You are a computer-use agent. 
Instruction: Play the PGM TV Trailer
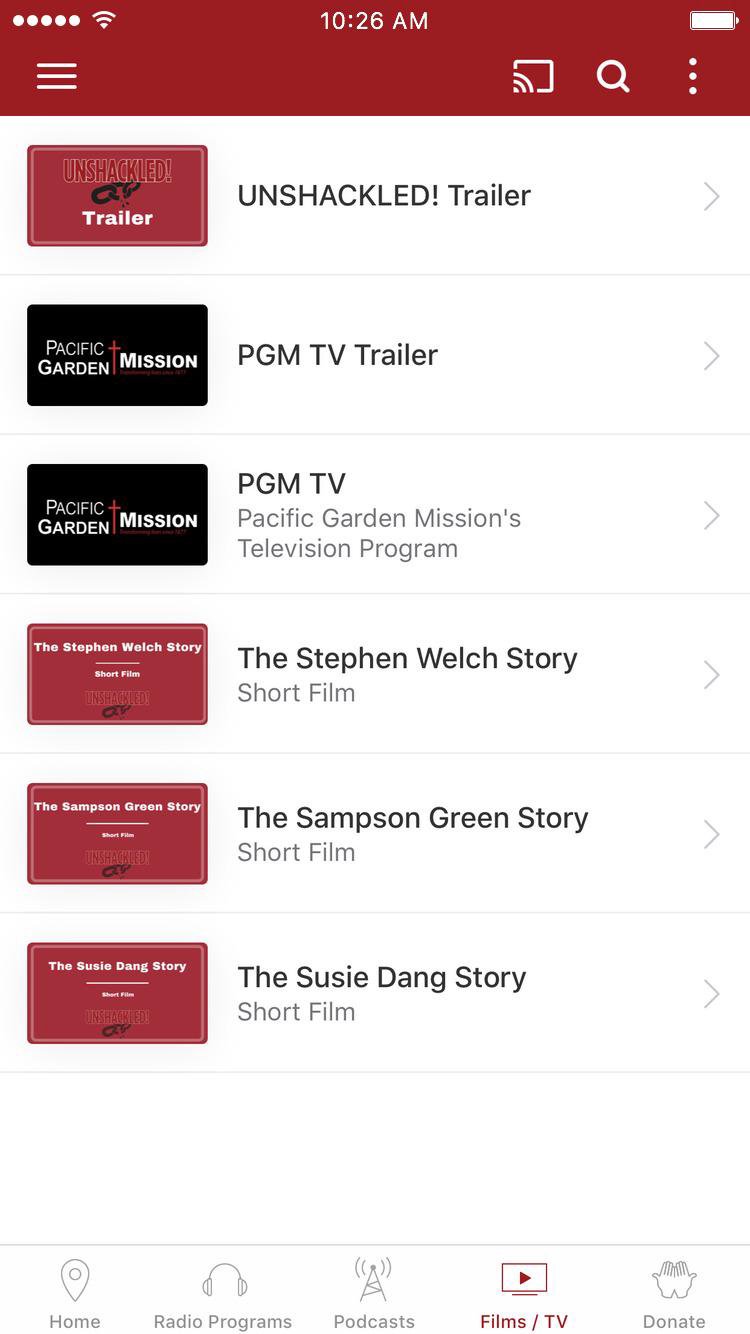(x=338, y=355)
